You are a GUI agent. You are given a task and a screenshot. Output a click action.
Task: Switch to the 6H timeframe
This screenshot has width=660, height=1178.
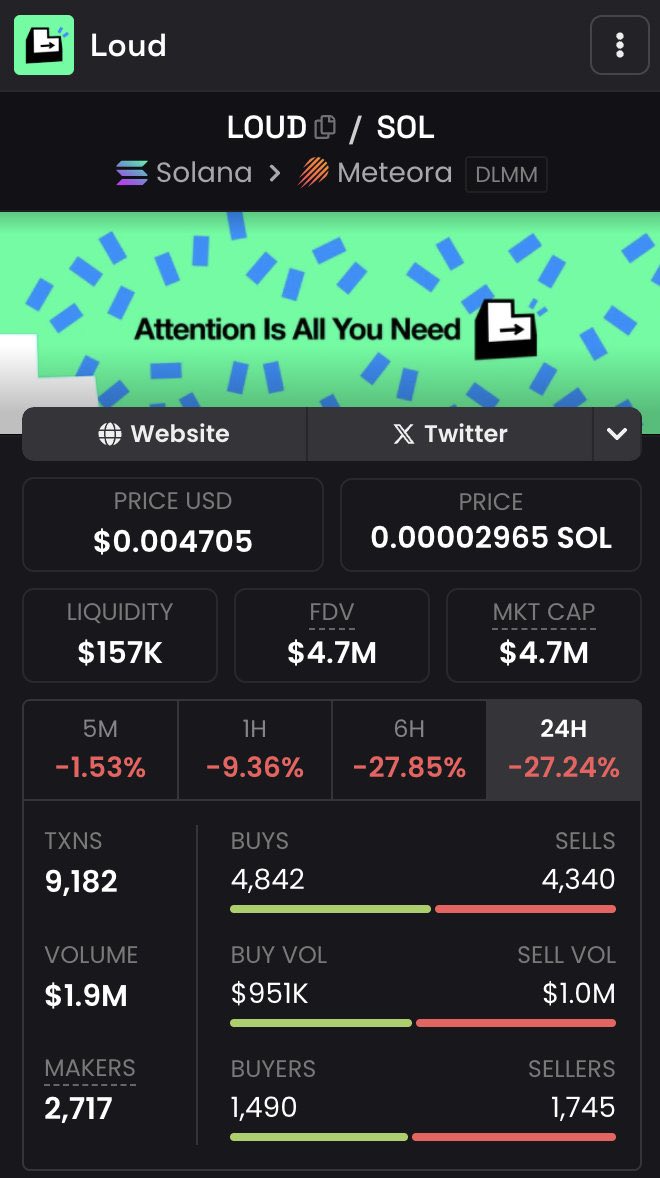click(409, 750)
